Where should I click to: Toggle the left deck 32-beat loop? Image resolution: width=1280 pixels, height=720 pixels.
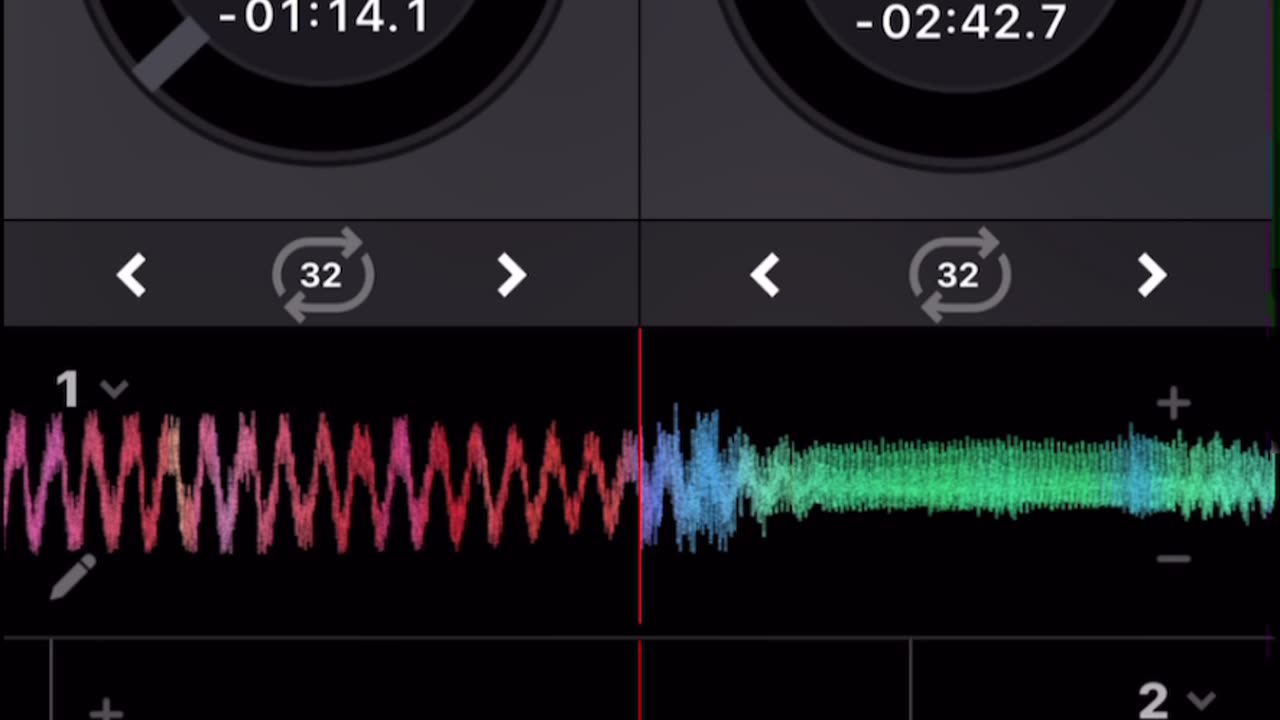pyautogui.click(x=322, y=275)
